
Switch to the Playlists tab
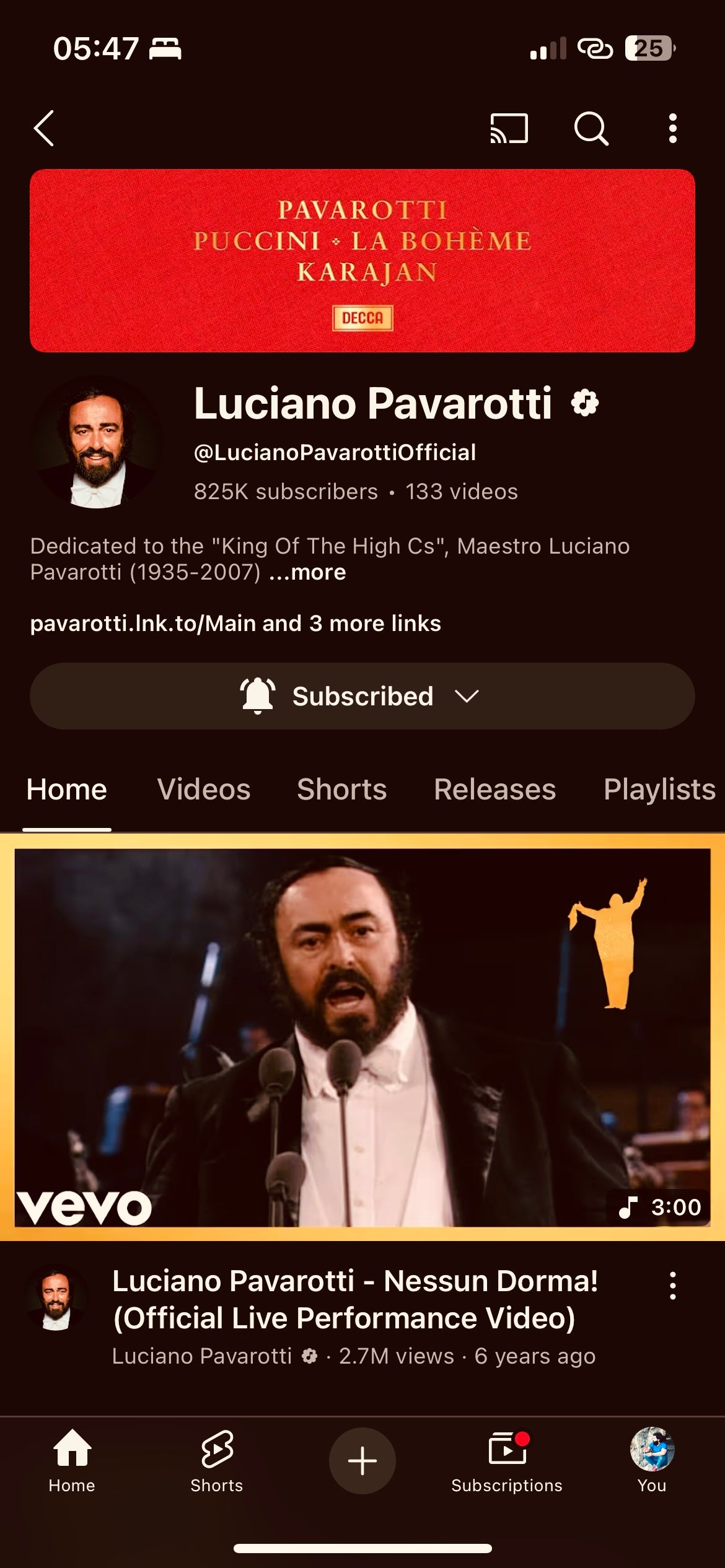[659, 790]
